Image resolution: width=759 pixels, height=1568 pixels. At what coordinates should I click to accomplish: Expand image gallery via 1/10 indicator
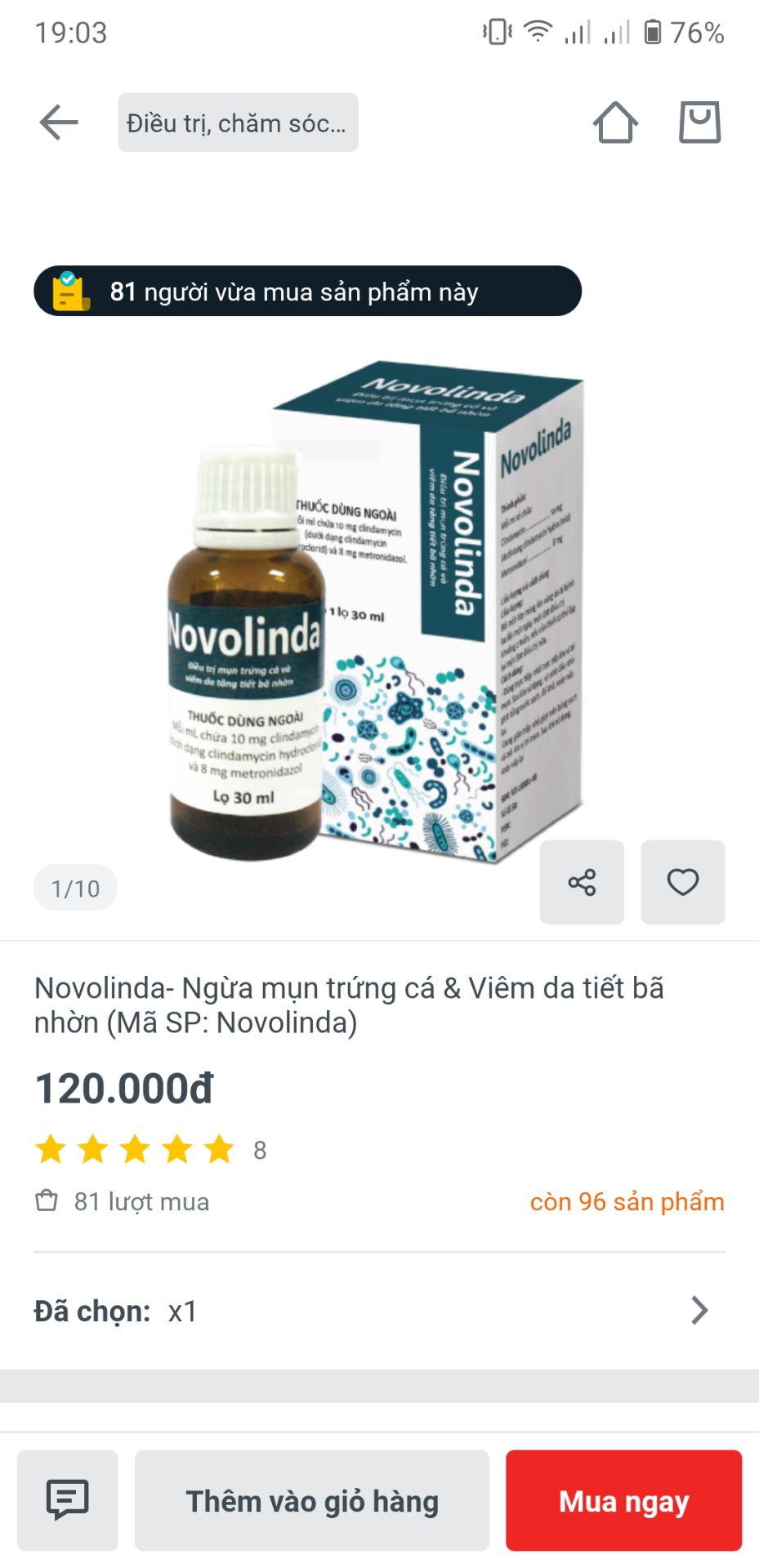(74, 889)
